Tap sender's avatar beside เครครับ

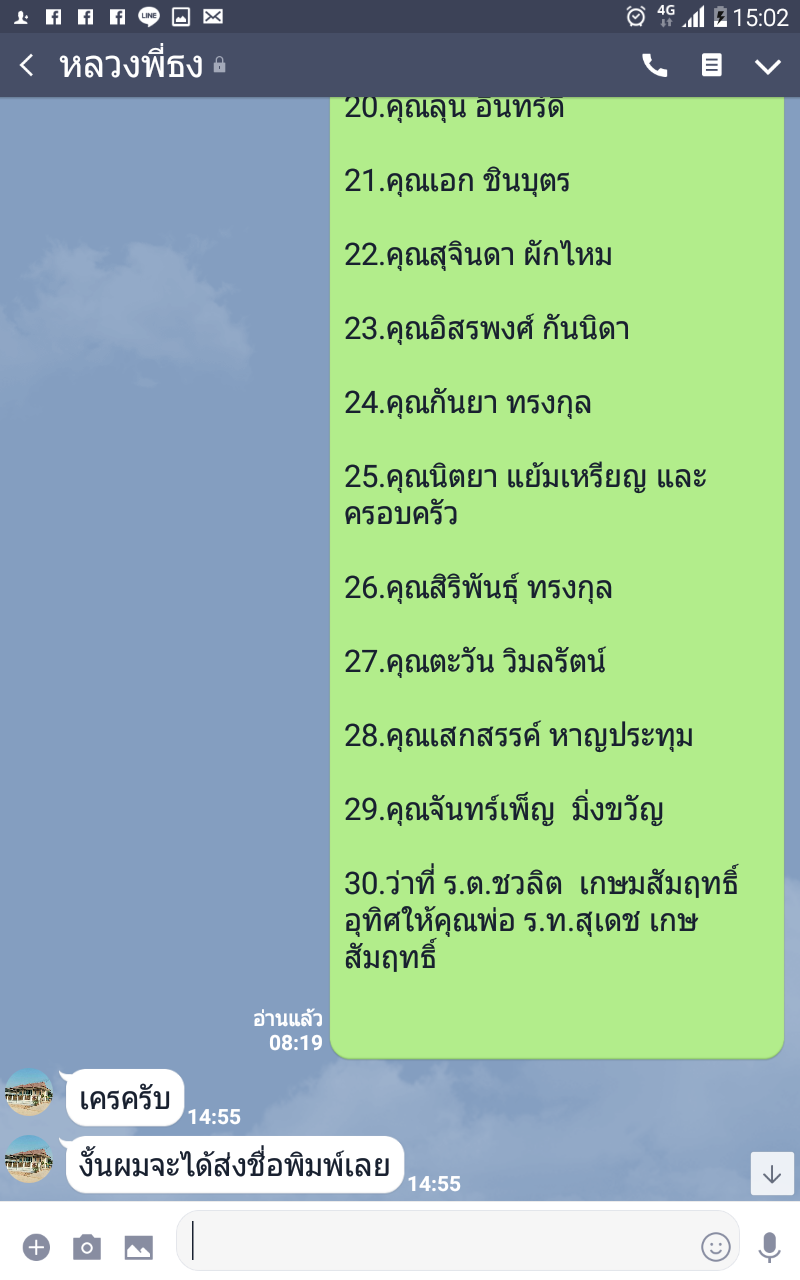point(29,1092)
